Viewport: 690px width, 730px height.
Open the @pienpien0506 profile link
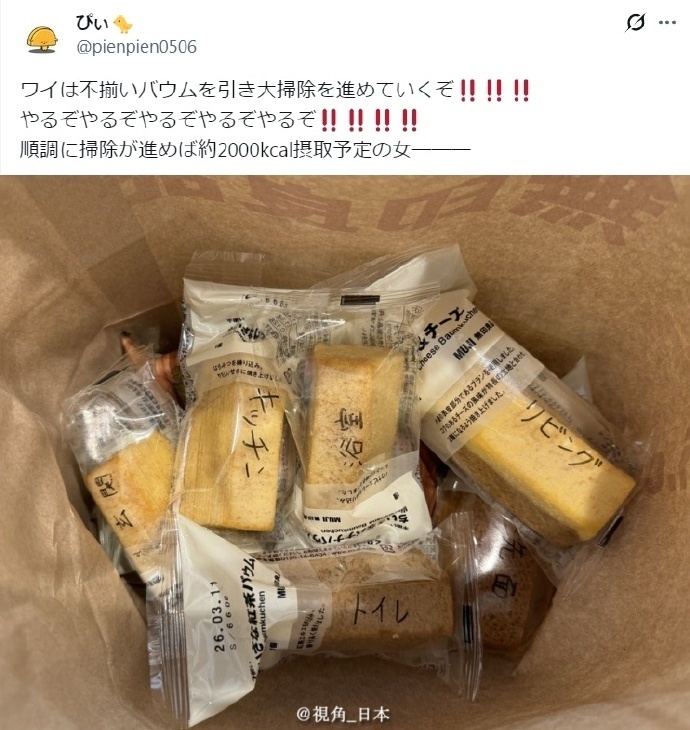pos(136,47)
